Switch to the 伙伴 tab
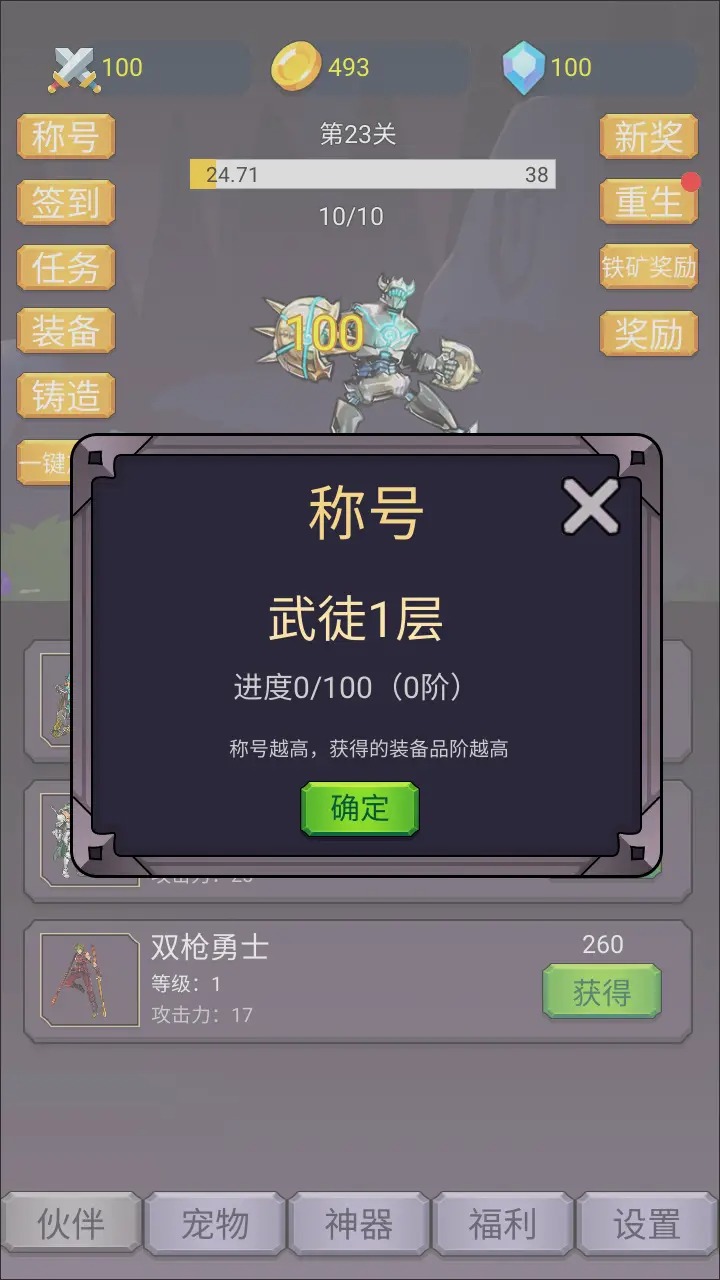The width and height of the screenshot is (720, 1280). click(71, 1223)
